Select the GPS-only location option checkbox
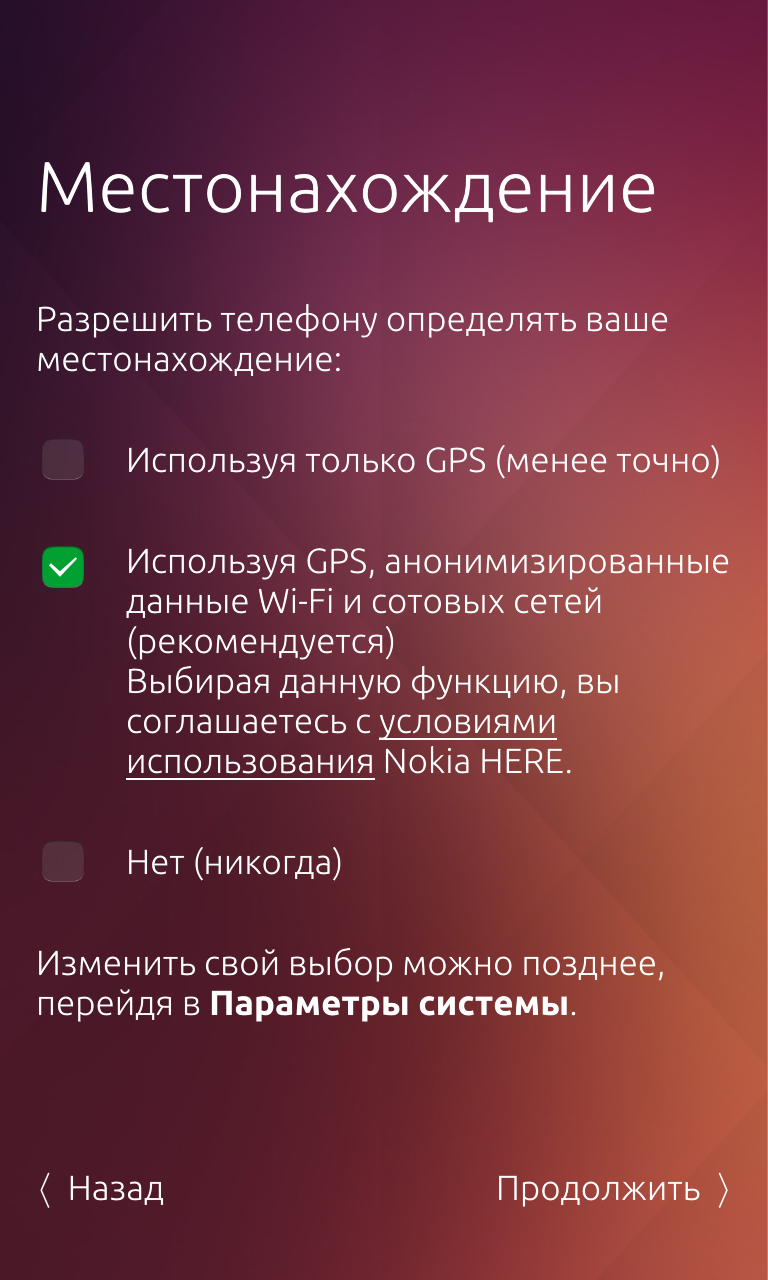Screen dimensions: 768x1280 pyautogui.click(x=63, y=460)
